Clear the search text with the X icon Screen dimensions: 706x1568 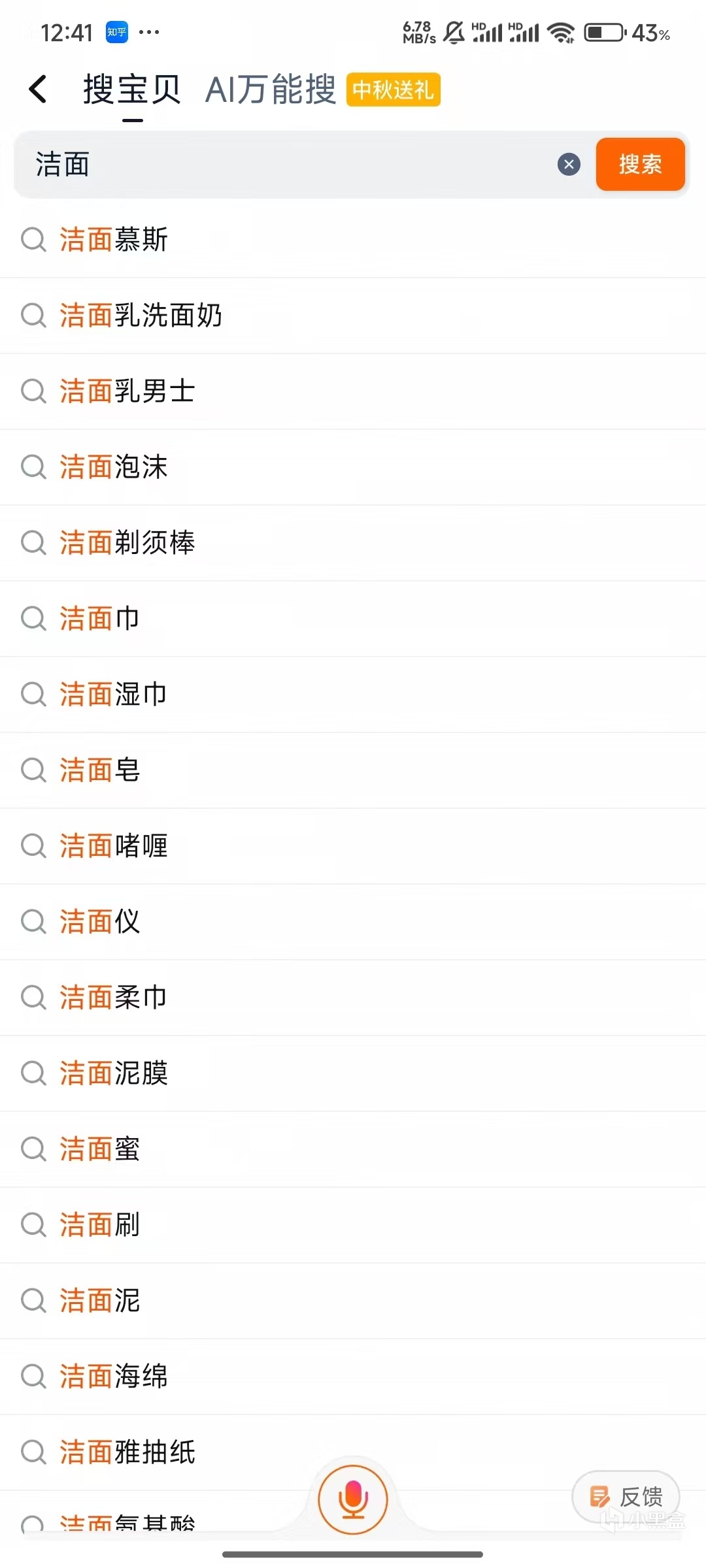[569, 165]
